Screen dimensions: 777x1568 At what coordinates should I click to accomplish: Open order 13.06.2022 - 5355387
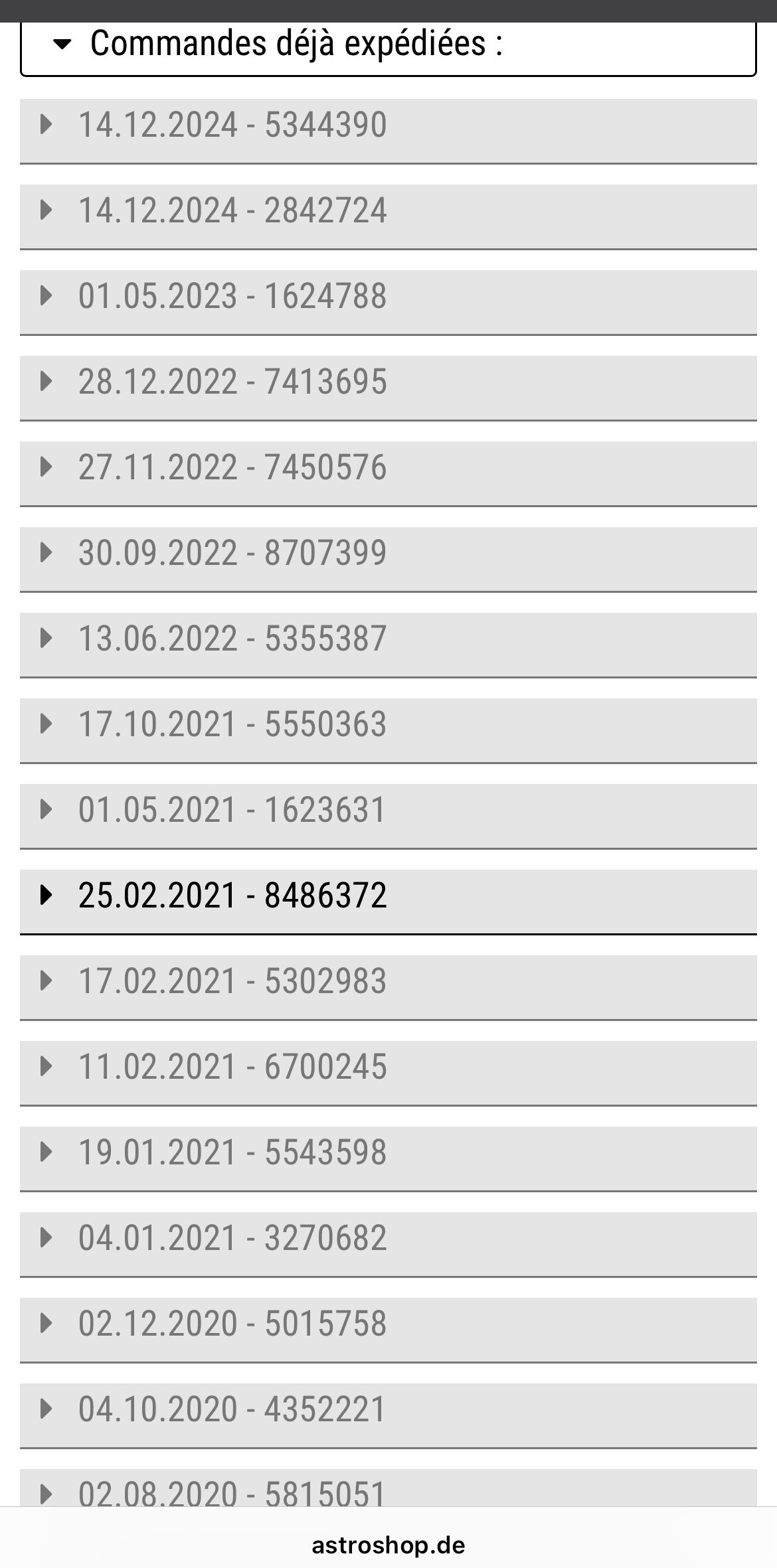pyautogui.click(x=232, y=639)
